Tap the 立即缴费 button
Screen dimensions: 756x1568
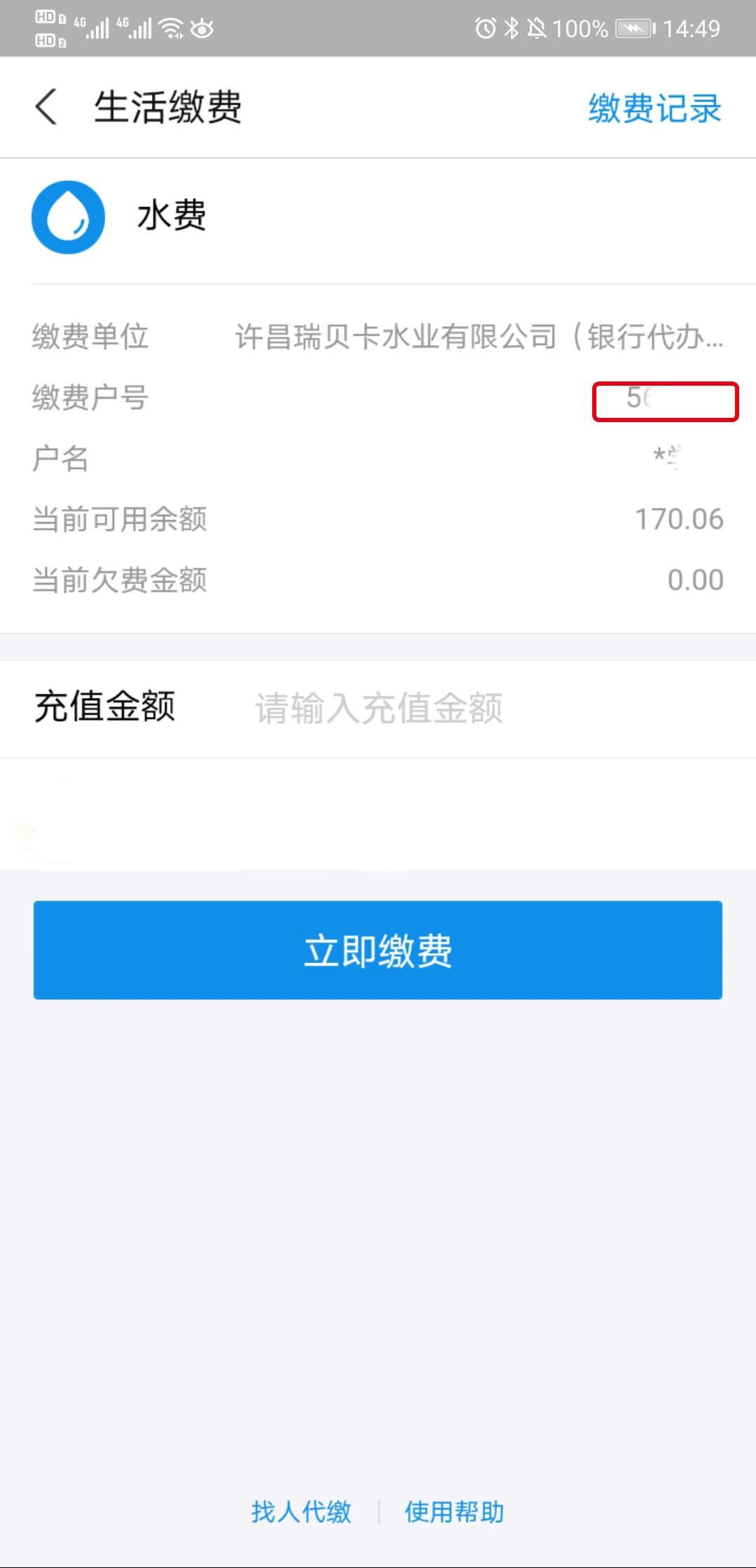coord(378,950)
